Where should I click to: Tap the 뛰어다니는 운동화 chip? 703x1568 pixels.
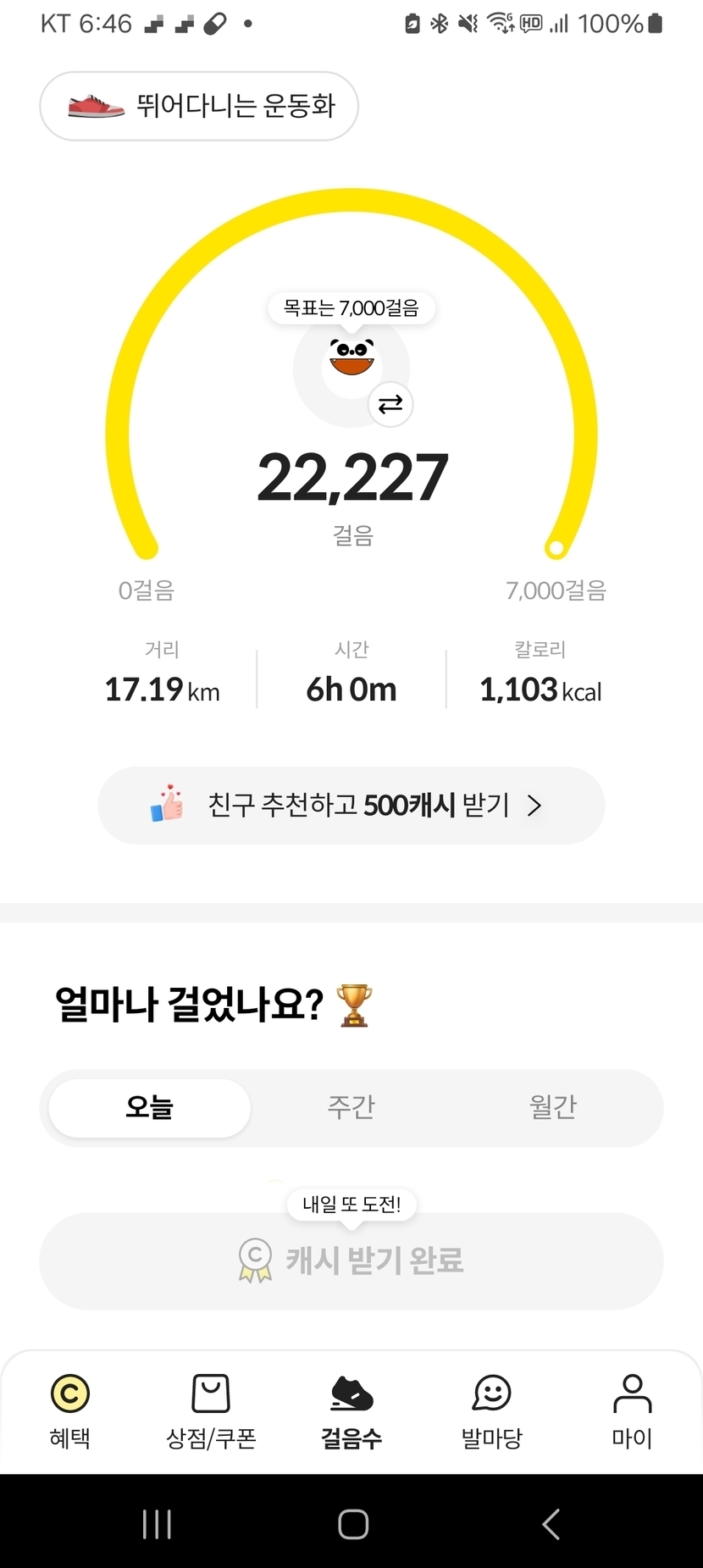[199, 107]
